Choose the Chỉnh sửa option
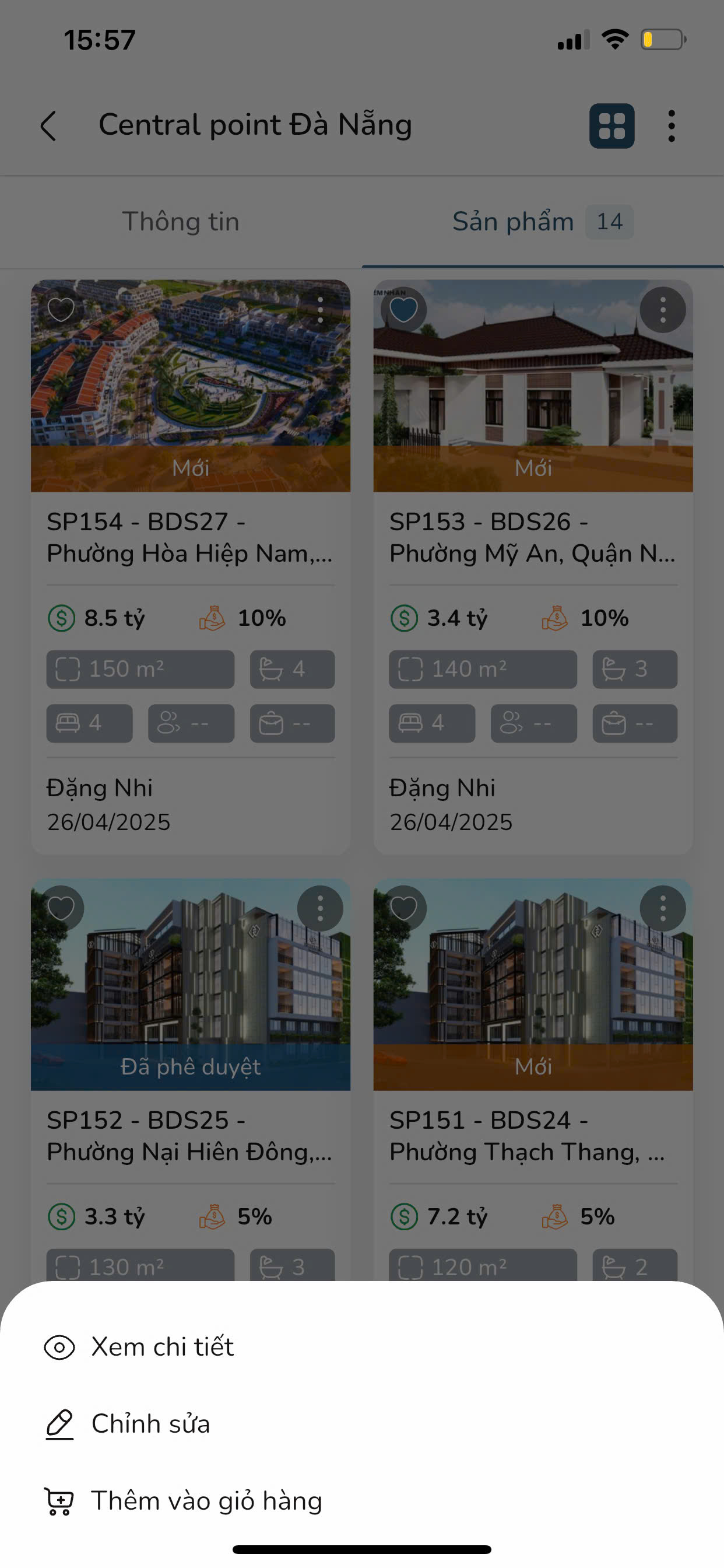 pyautogui.click(x=150, y=1424)
